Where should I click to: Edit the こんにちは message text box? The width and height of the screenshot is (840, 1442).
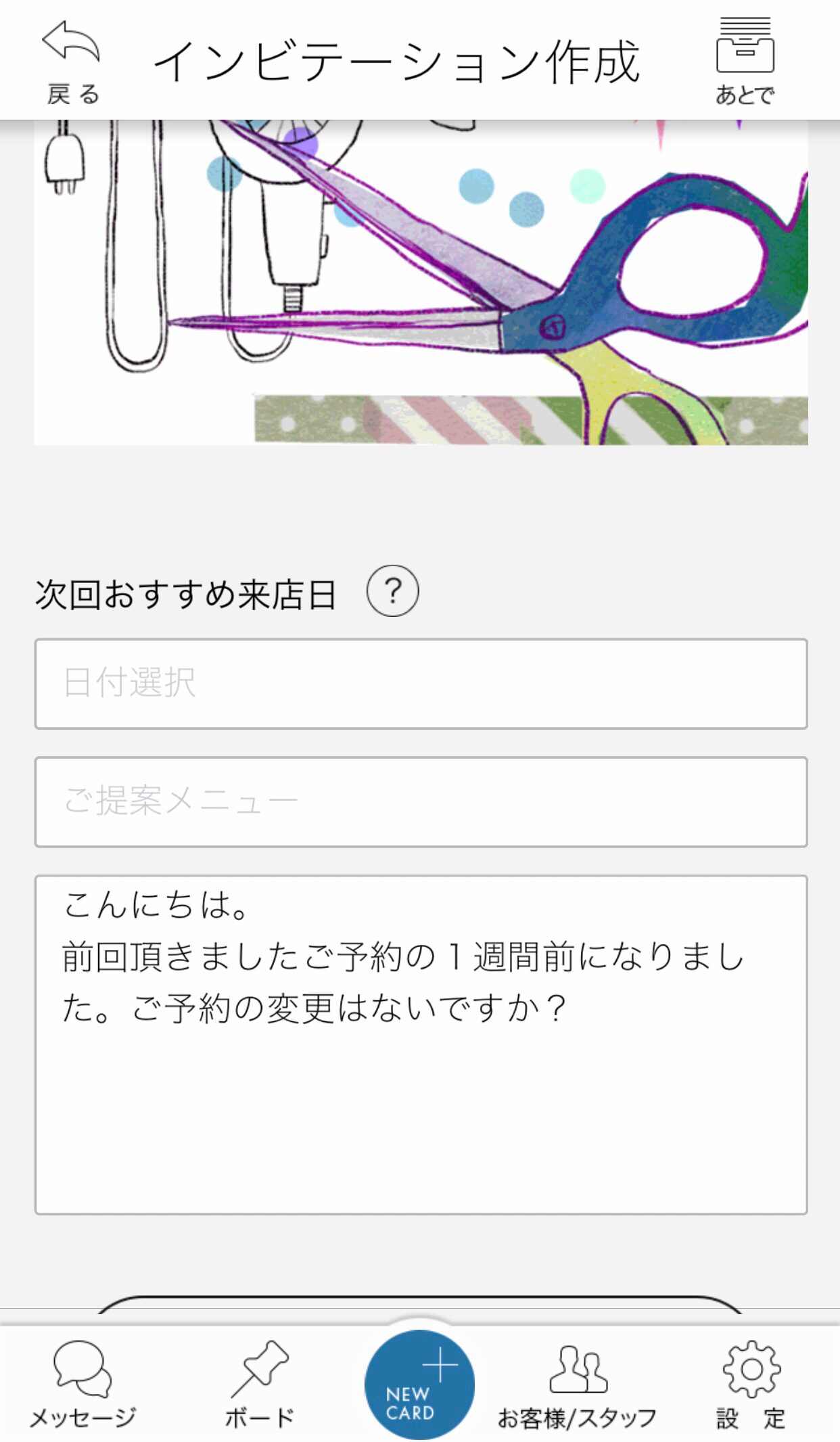(x=421, y=1044)
